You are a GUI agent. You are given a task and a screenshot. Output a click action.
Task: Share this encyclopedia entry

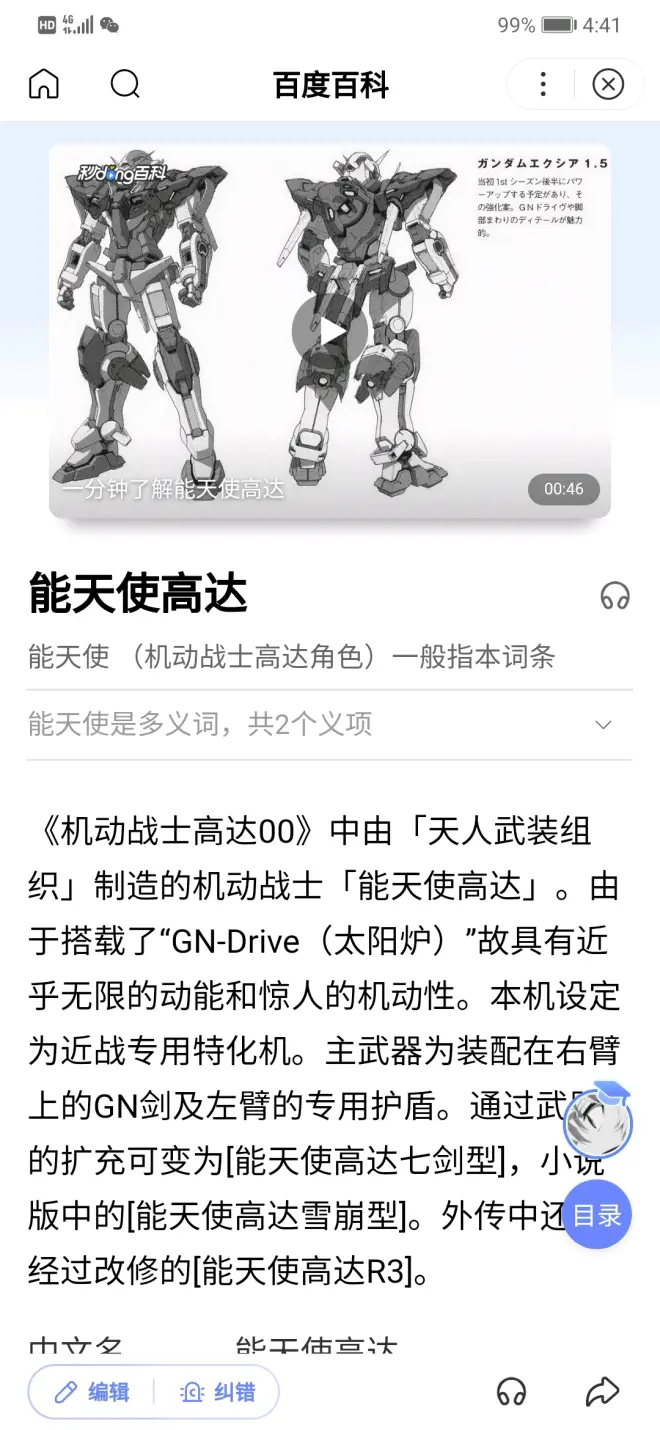[x=602, y=1391]
